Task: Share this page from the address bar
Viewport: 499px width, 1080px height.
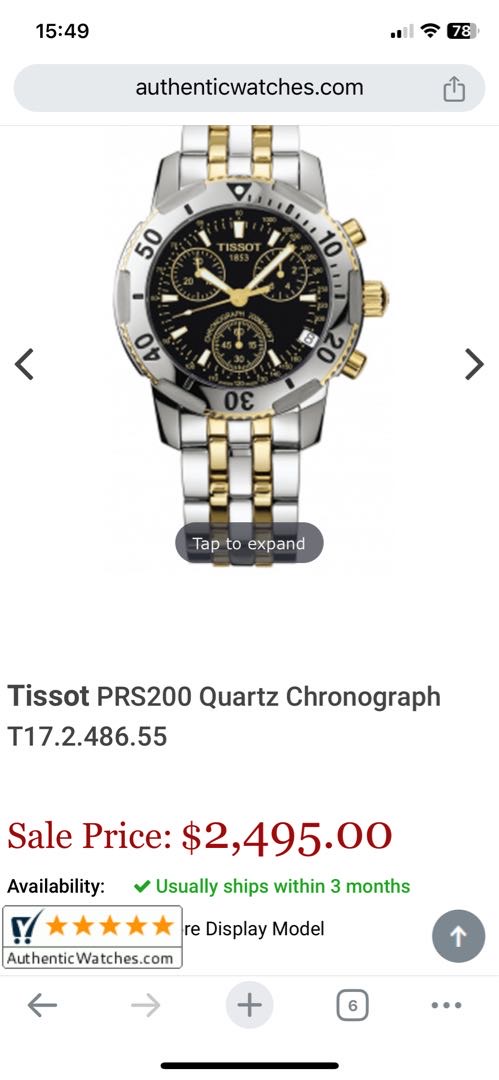Action: (x=454, y=89)
